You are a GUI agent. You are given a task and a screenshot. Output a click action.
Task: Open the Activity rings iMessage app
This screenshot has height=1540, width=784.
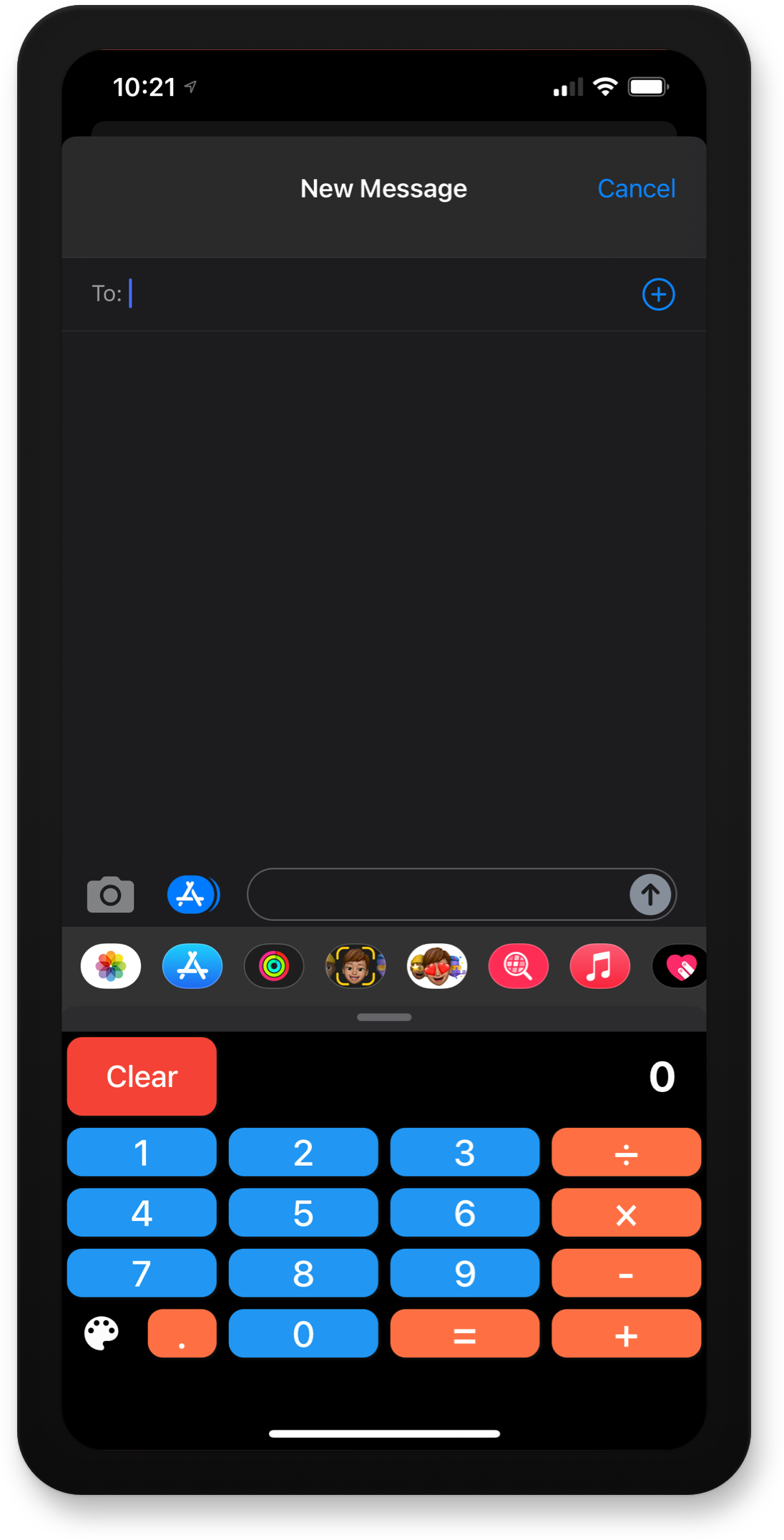(274, 966)
